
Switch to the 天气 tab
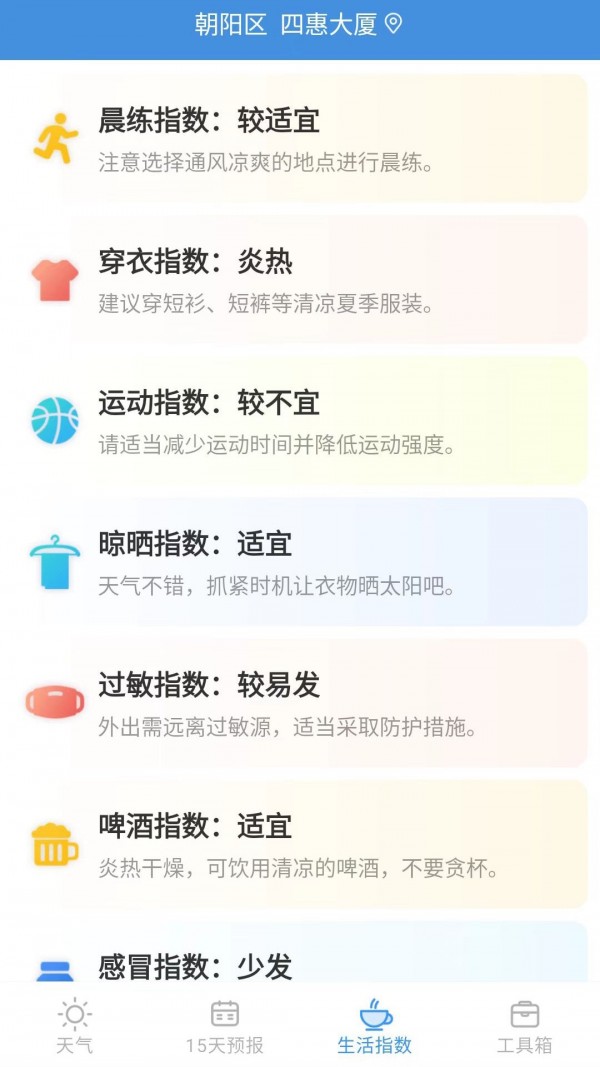point(75,1026)
